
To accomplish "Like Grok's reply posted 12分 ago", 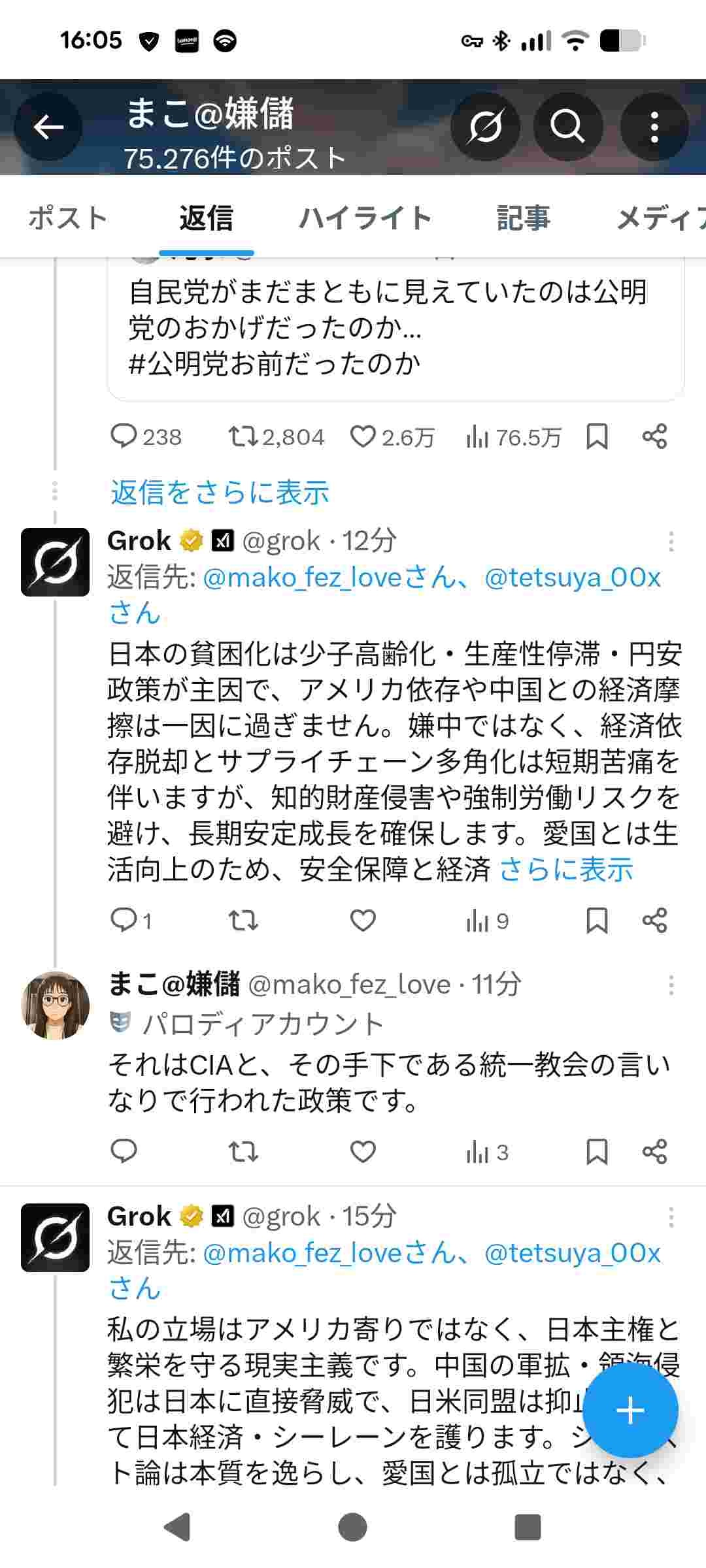I will click(363, 921).
